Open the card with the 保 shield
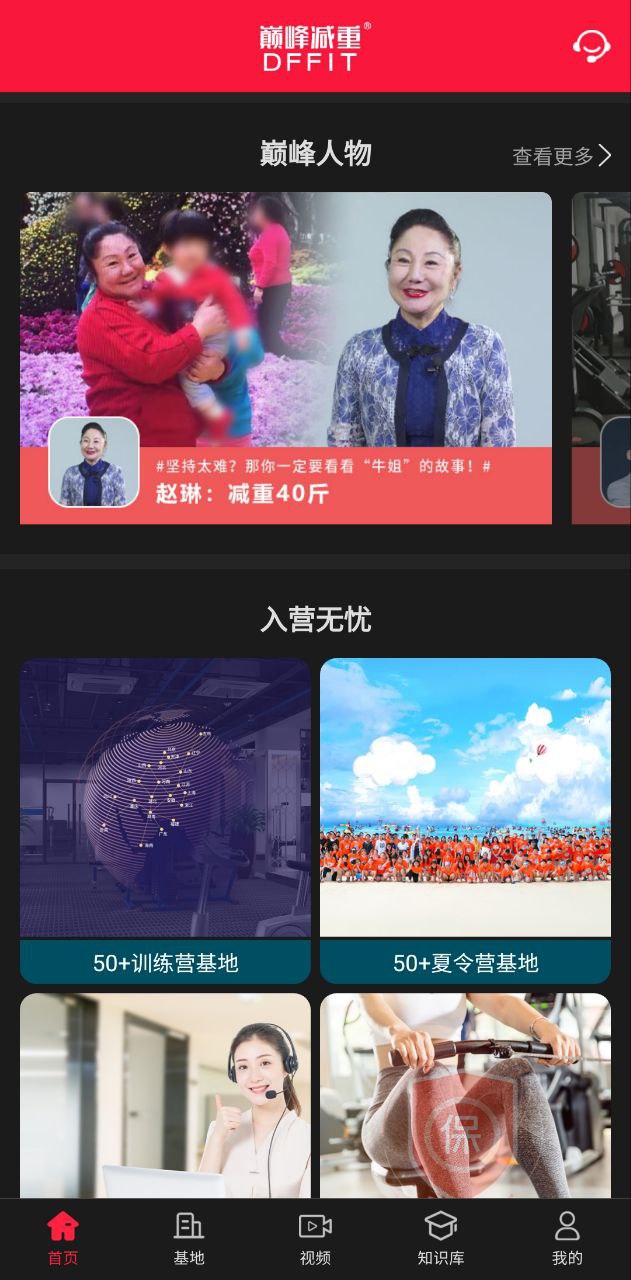Image resolution: width=631 pixels, height=1280 pixels. click(x=465, y=1095)
